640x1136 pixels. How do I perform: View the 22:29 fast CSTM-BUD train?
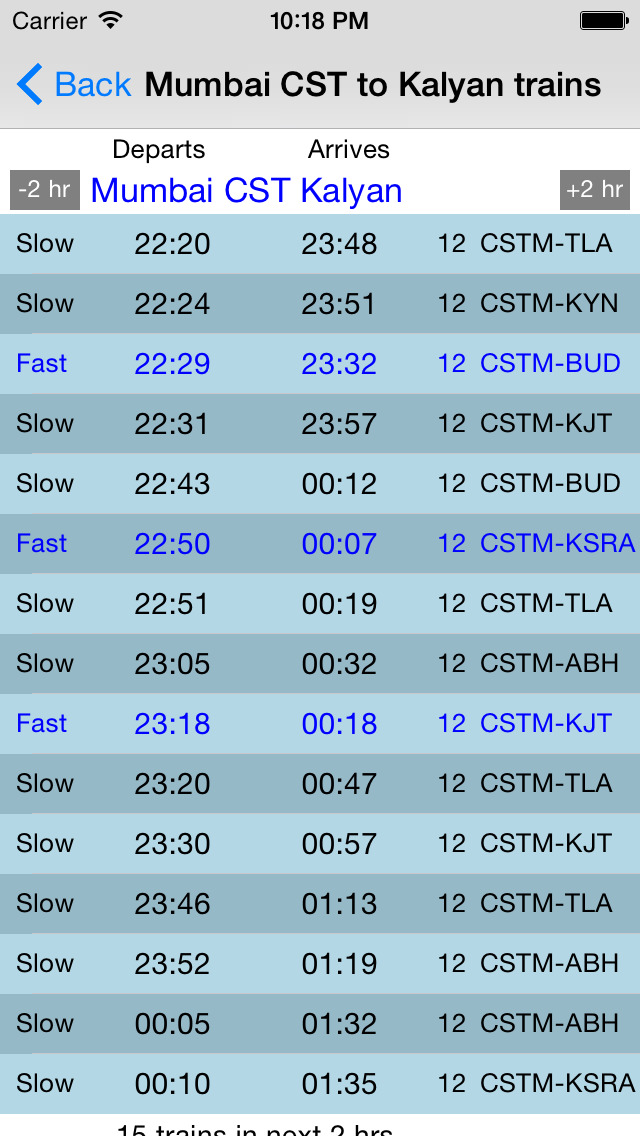coord(320,364)
